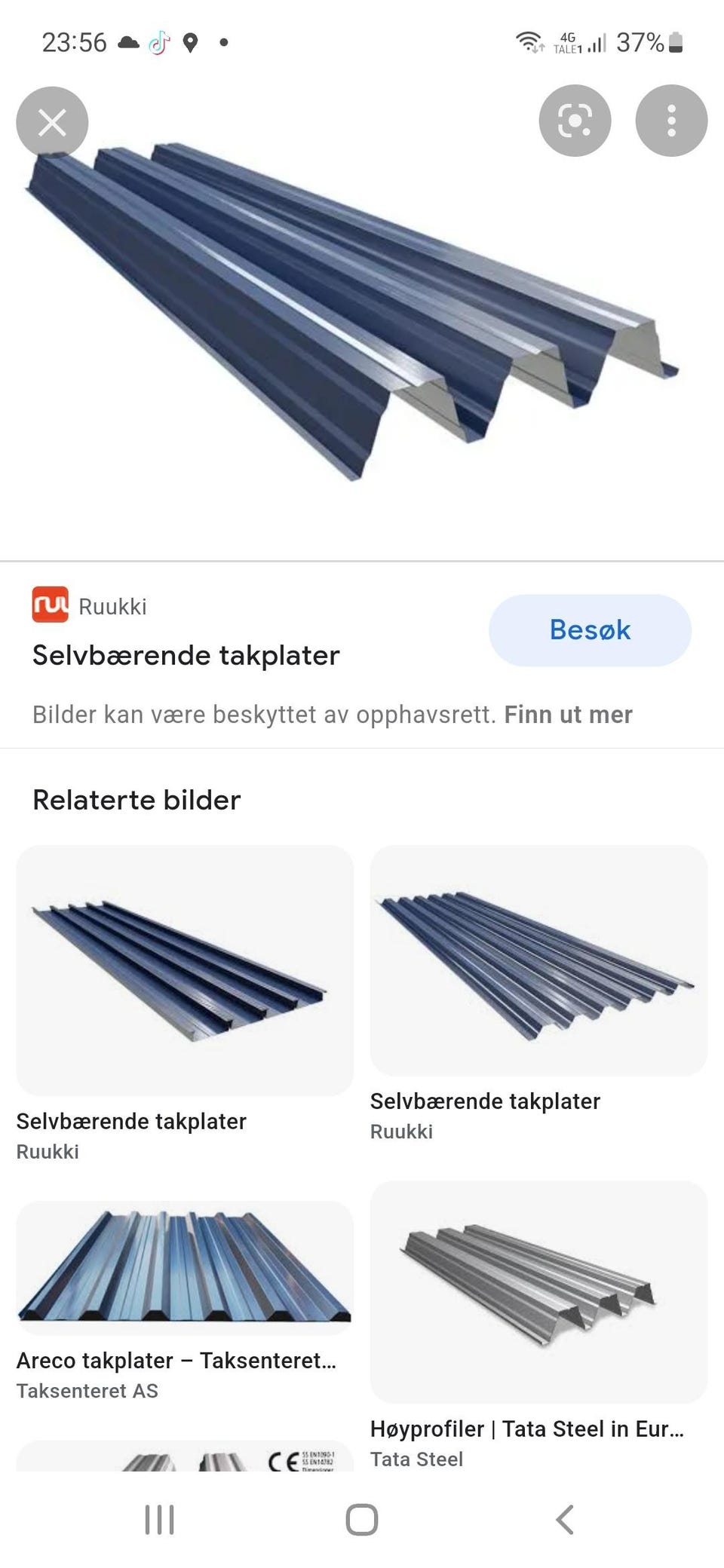Tap the TikTok icon in status bar
The image size is (724, 1568).
tap(158, 41)
